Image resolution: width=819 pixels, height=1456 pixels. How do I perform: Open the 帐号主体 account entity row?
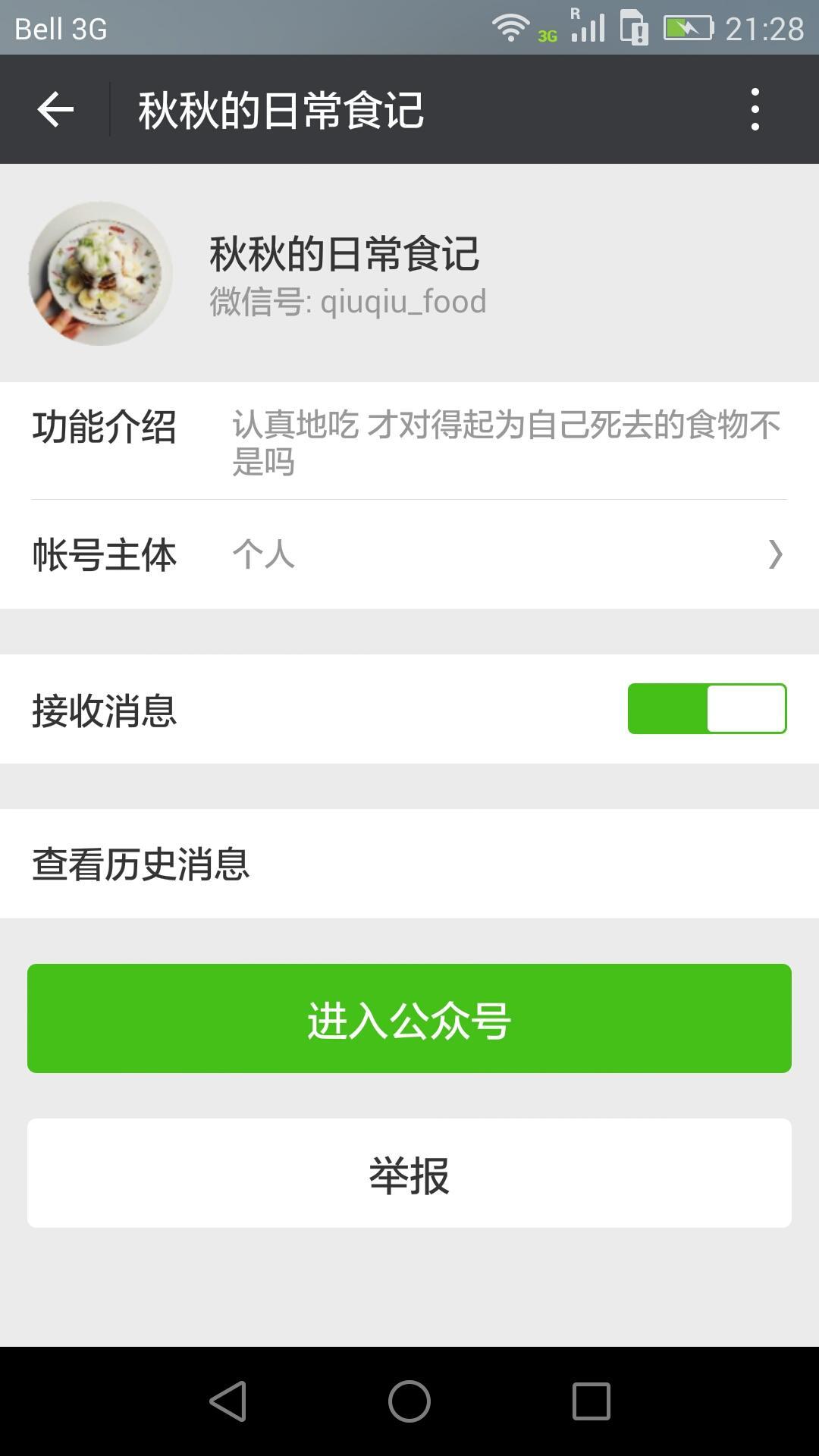pos(409,554)
